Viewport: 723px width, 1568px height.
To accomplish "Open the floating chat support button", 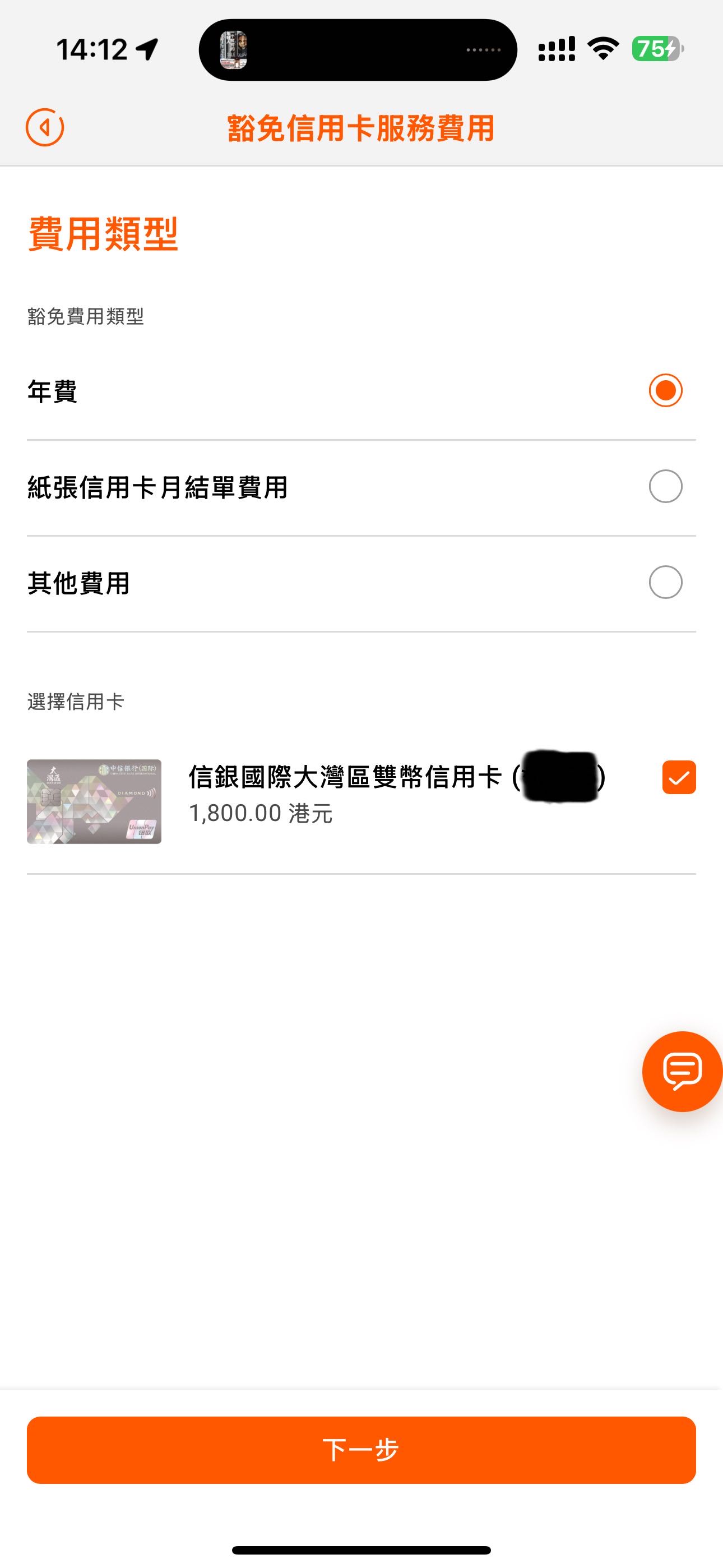I will click(x=682, y=1071).
